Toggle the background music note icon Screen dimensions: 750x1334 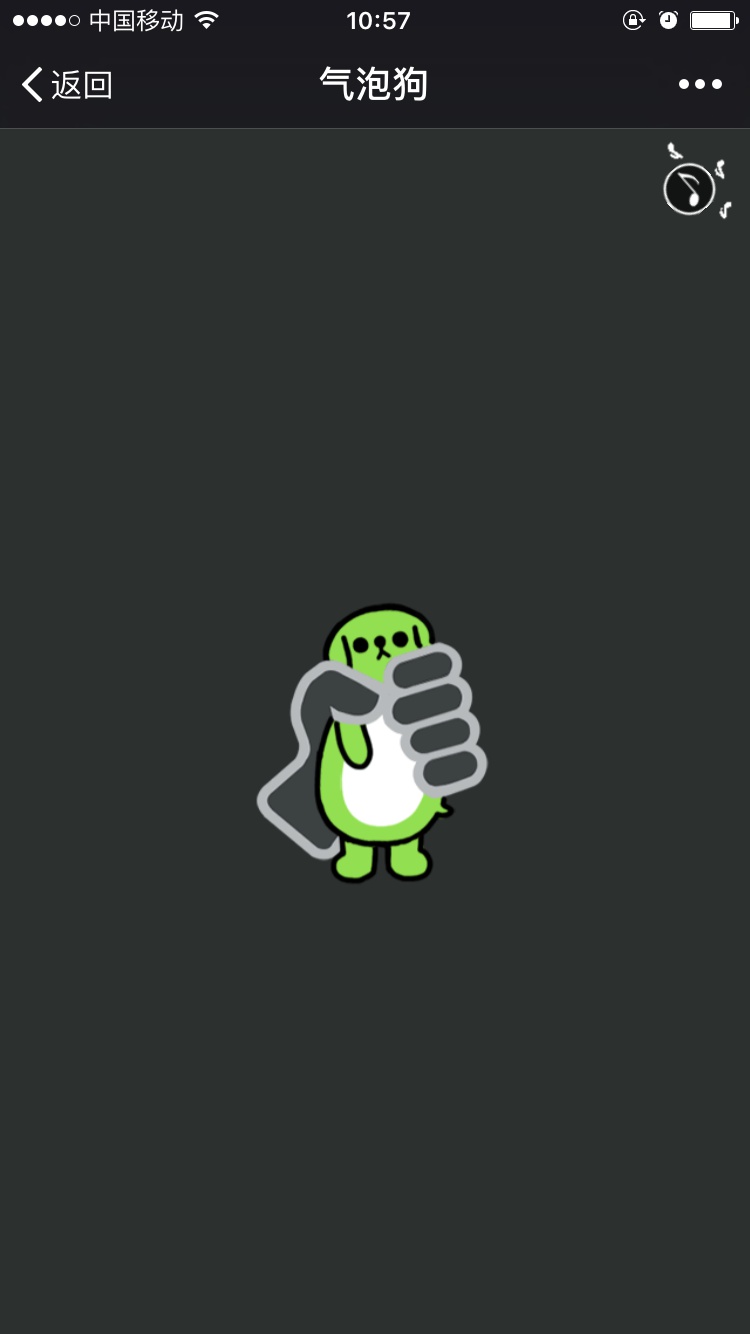(690, 187)
